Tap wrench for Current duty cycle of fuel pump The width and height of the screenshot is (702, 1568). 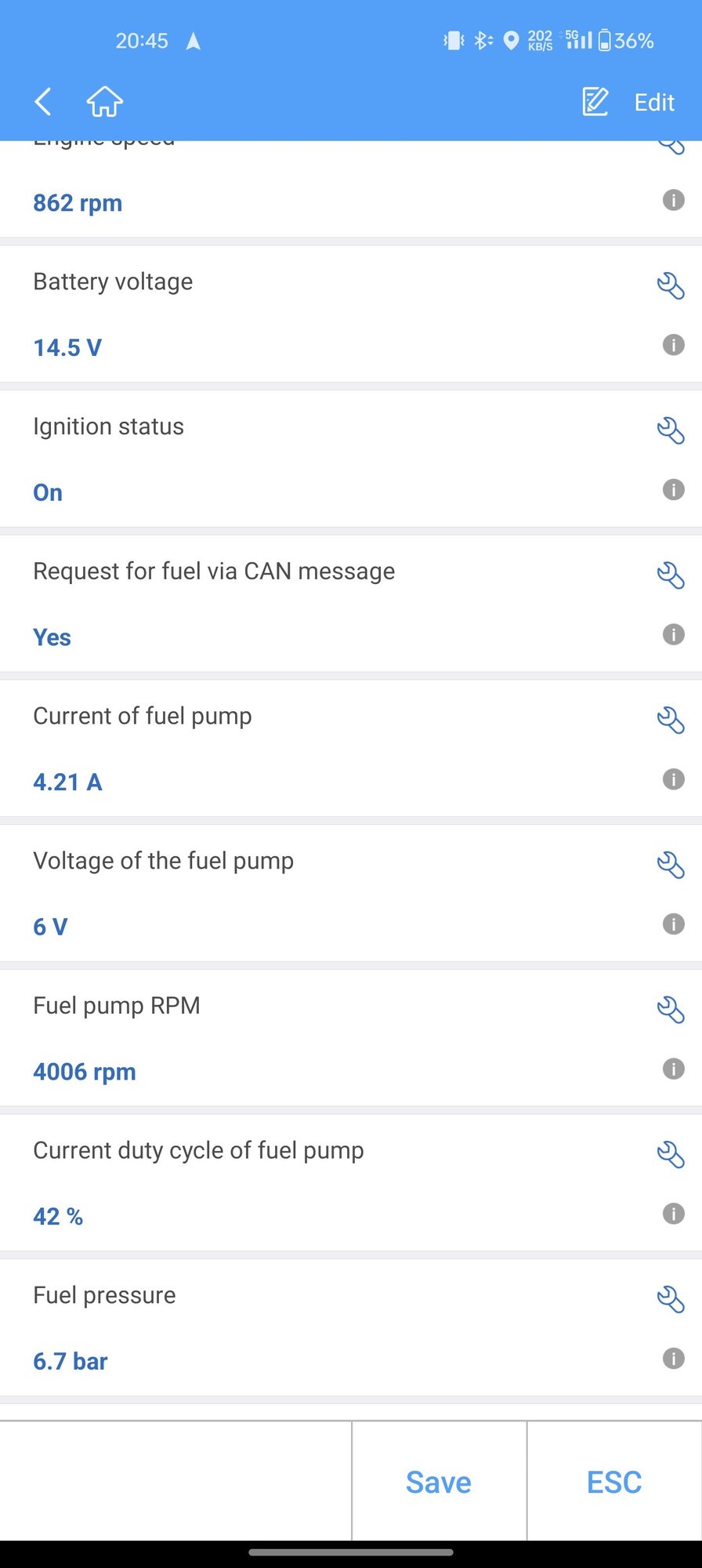671,1155
